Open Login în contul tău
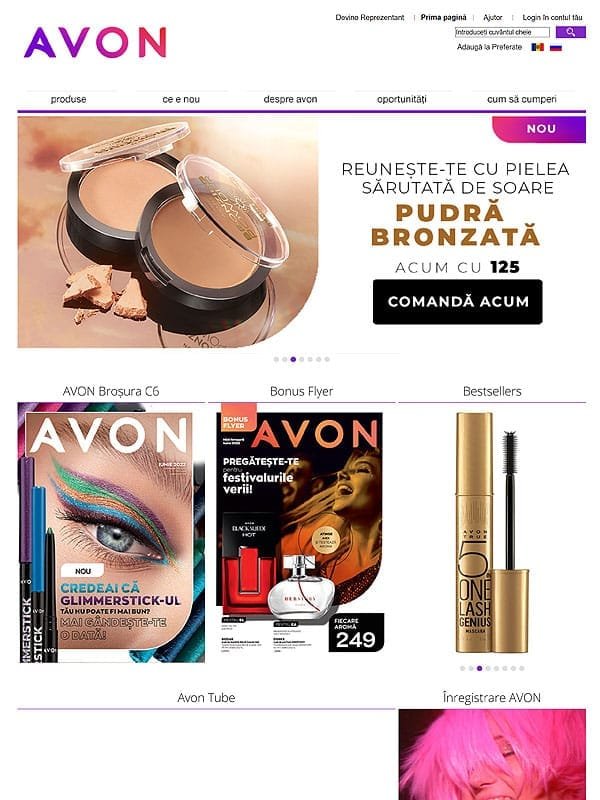Screen dimensions: 600x800 [552, 17]
